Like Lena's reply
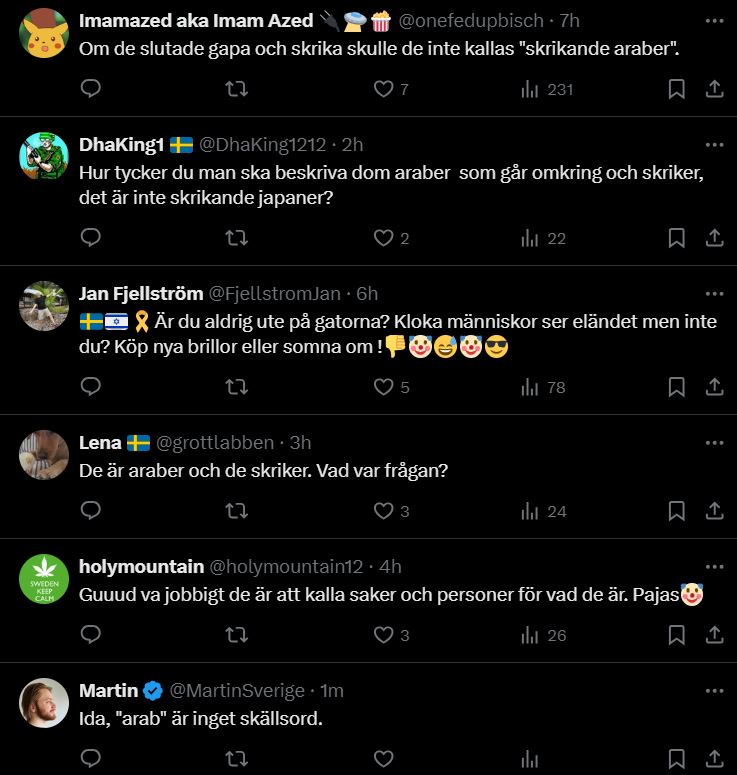 383,511
